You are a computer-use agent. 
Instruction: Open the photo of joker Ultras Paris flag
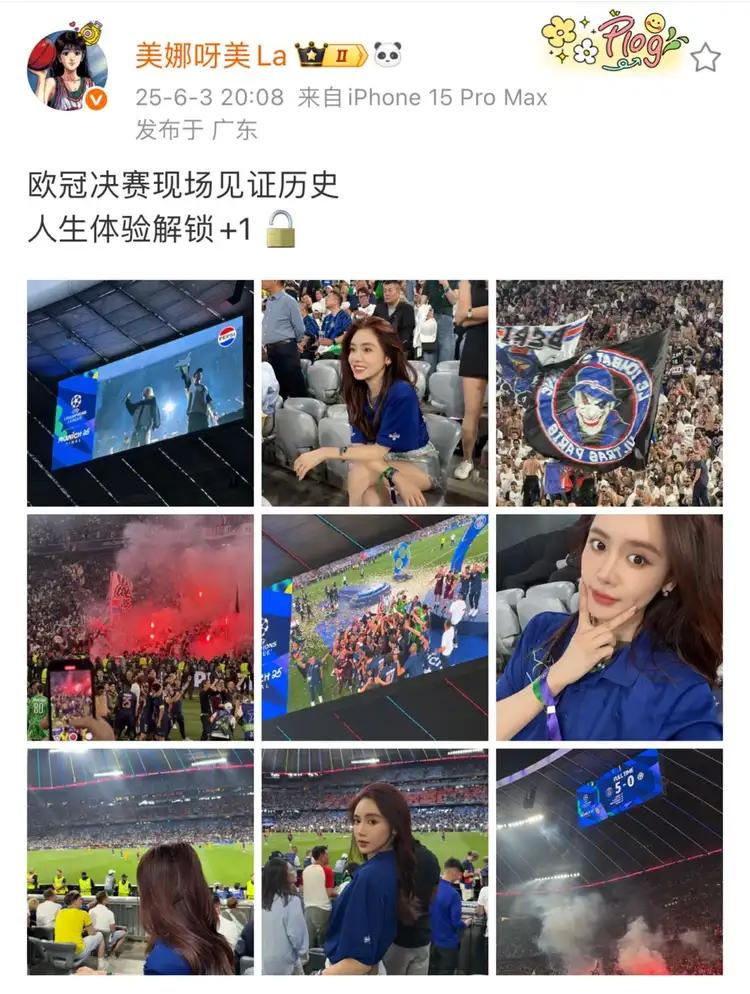tap(609, 392)
